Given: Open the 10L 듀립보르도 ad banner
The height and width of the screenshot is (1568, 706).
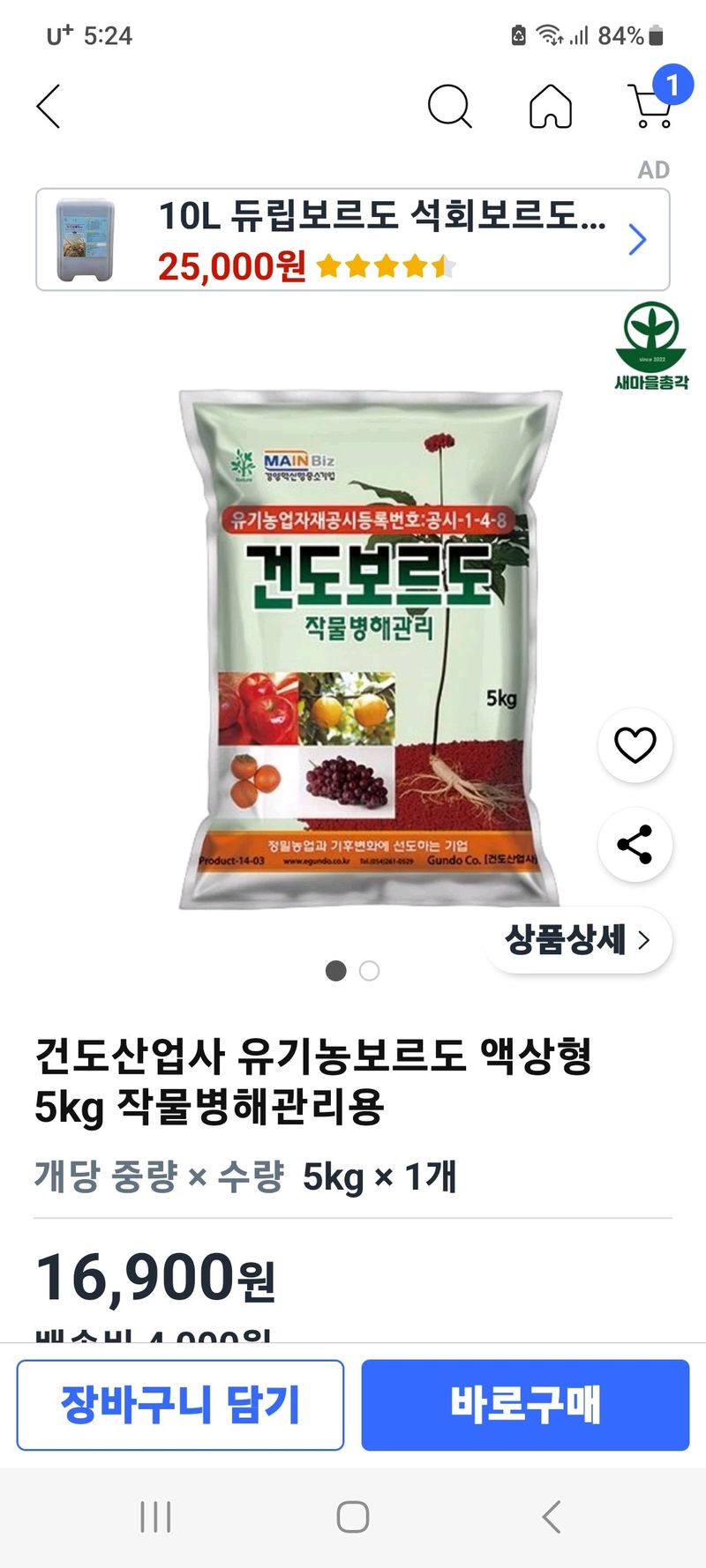Looking at the screenshot, I should coord(353,239).
